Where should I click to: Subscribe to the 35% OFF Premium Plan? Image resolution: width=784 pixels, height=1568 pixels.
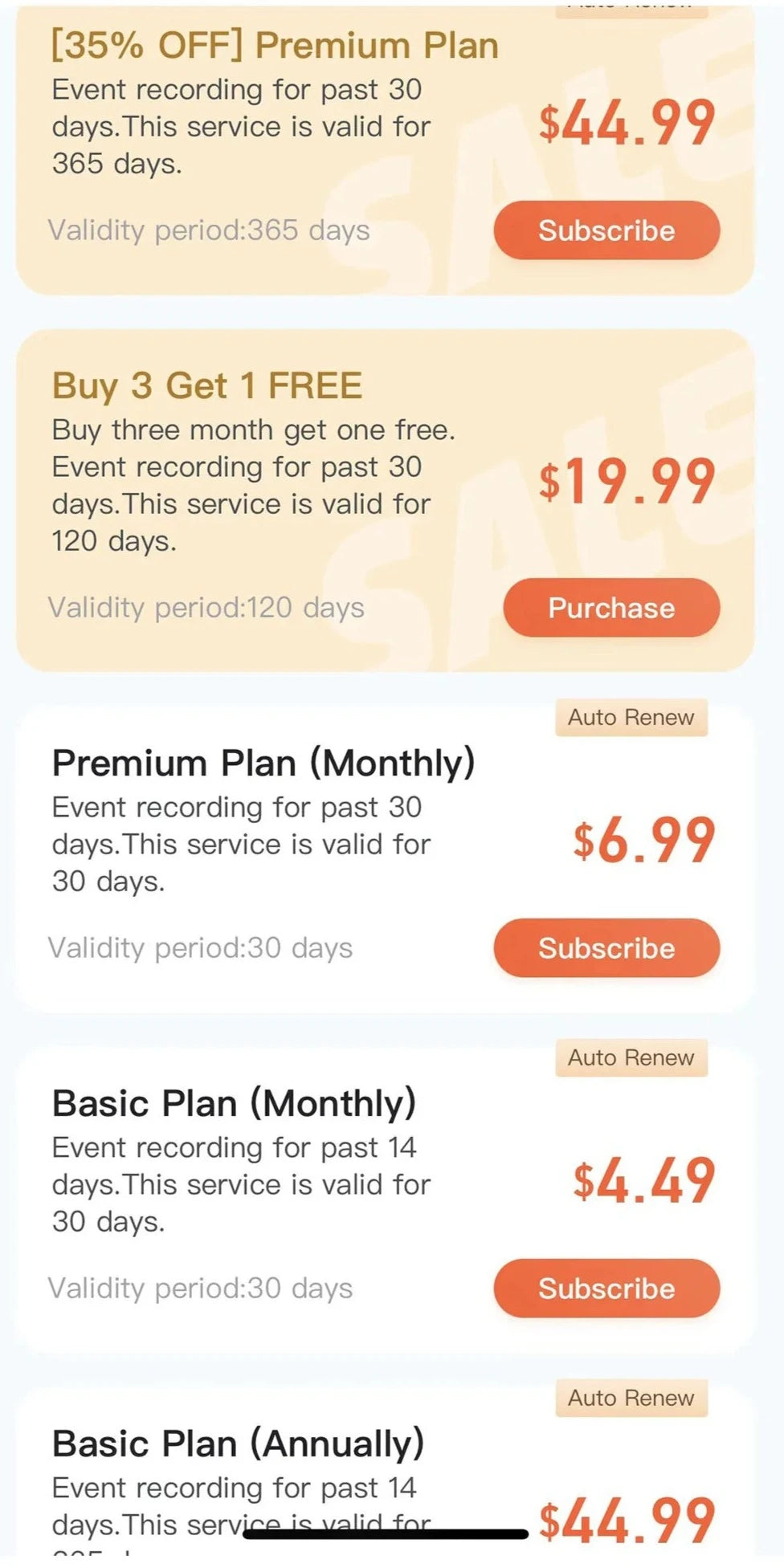coord(606,230)
